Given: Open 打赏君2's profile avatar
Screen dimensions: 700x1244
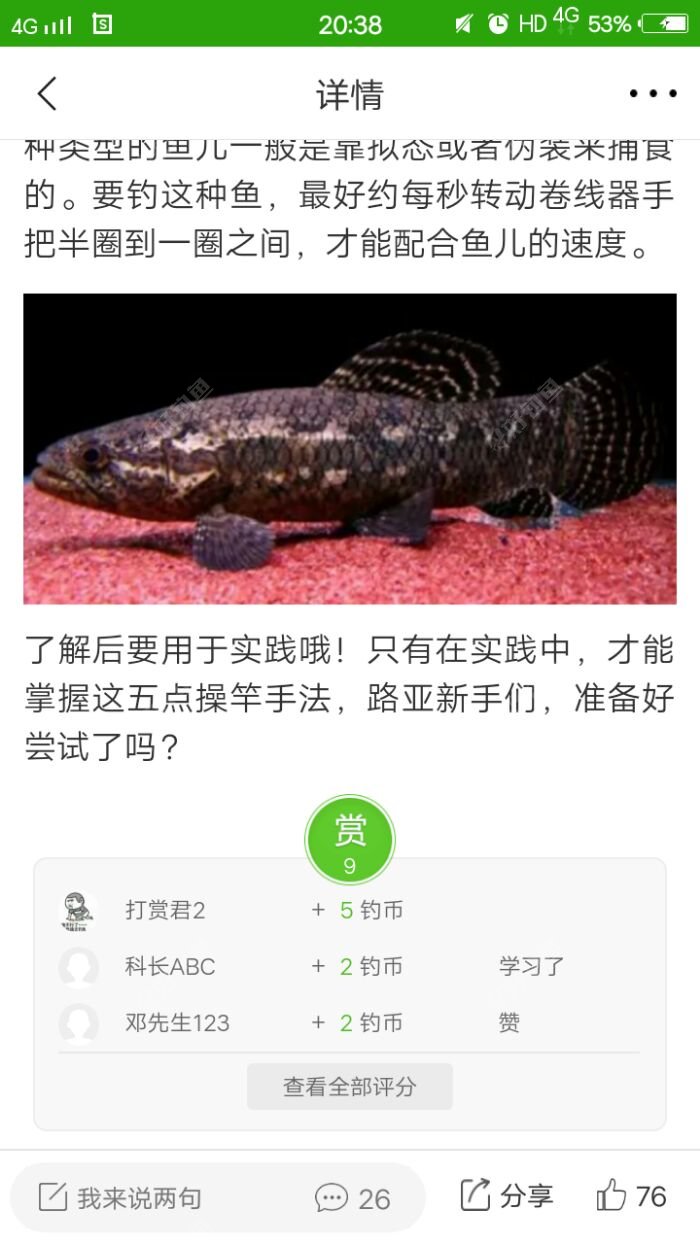Looking at the screenshot, I should coord(78,910).
